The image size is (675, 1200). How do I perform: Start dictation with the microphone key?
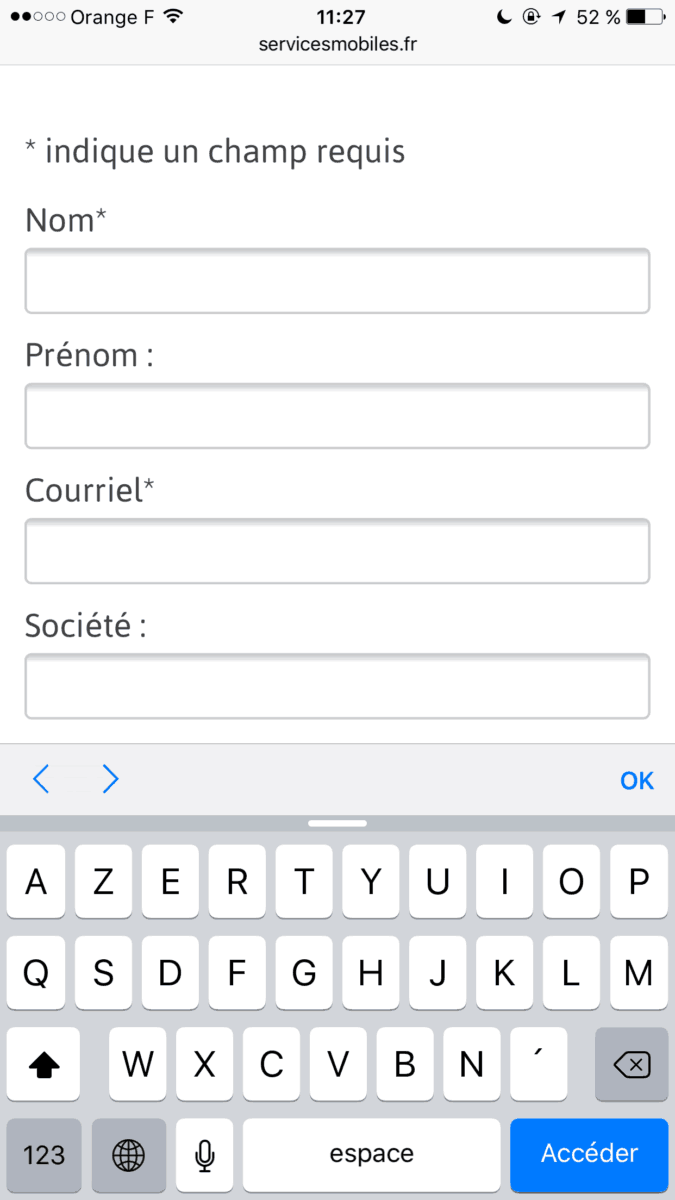pos(205,1155)
